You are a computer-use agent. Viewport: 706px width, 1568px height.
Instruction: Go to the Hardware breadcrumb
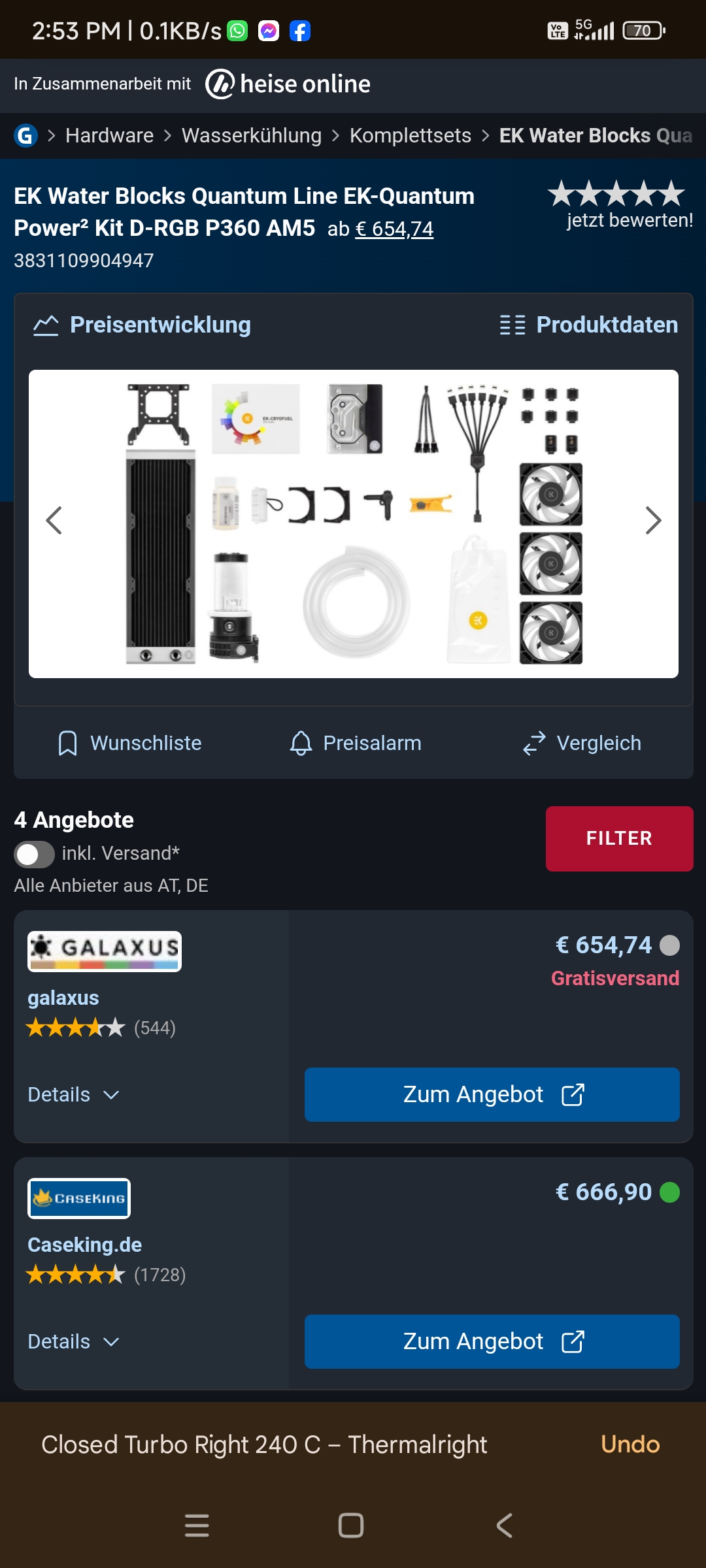click(109, 135)
